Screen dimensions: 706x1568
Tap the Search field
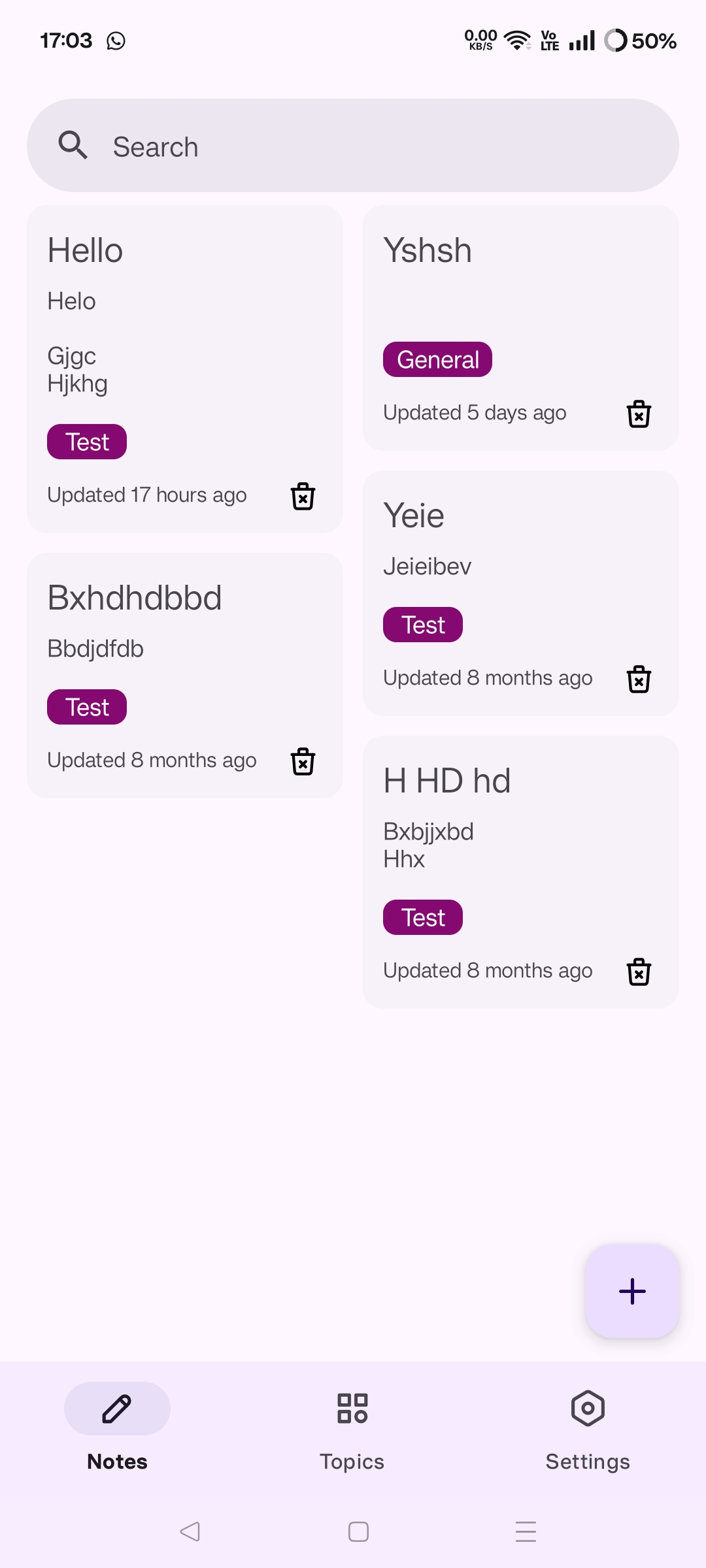point(353,146)
